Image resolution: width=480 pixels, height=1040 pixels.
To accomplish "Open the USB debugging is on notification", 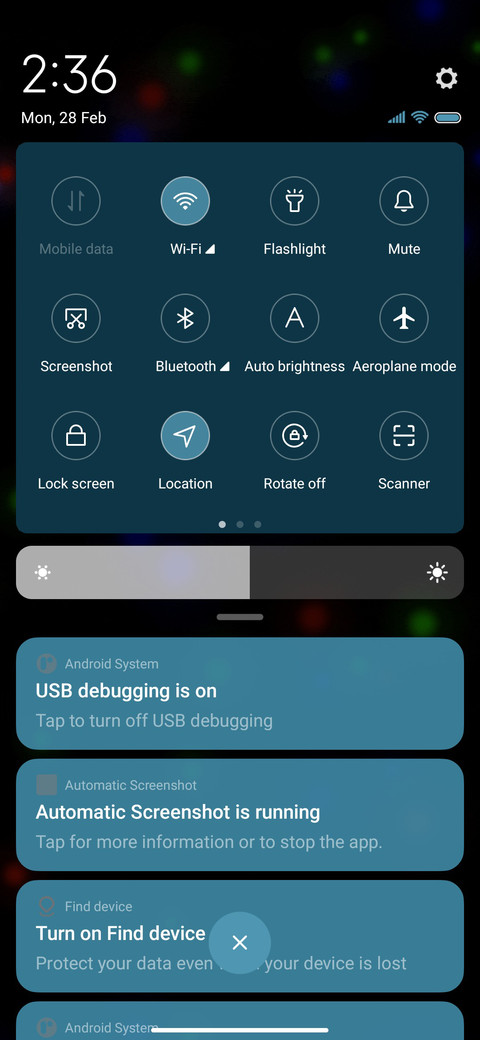I will click(240, 694).
